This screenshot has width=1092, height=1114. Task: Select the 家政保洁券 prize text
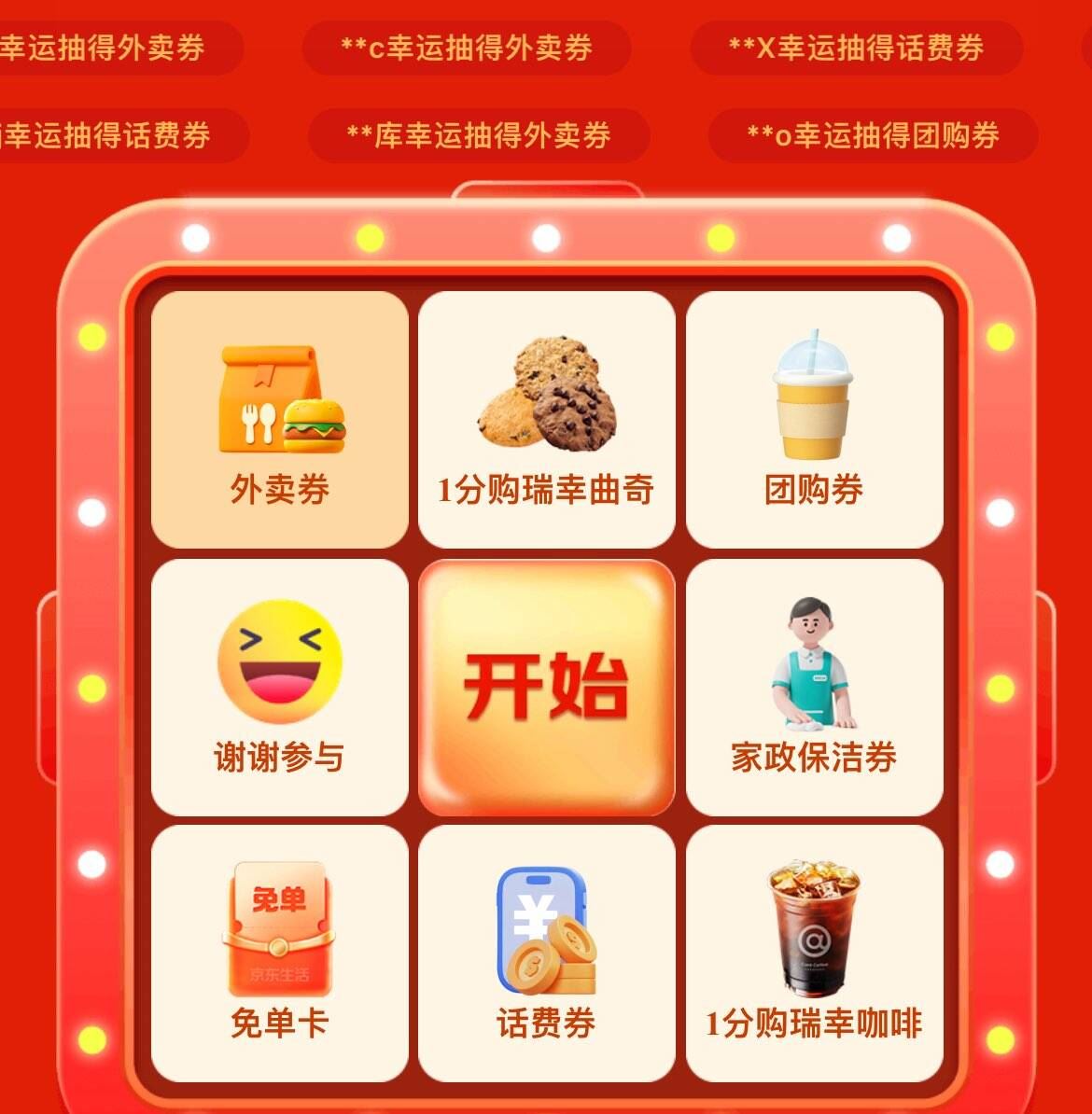coord(813,758)
